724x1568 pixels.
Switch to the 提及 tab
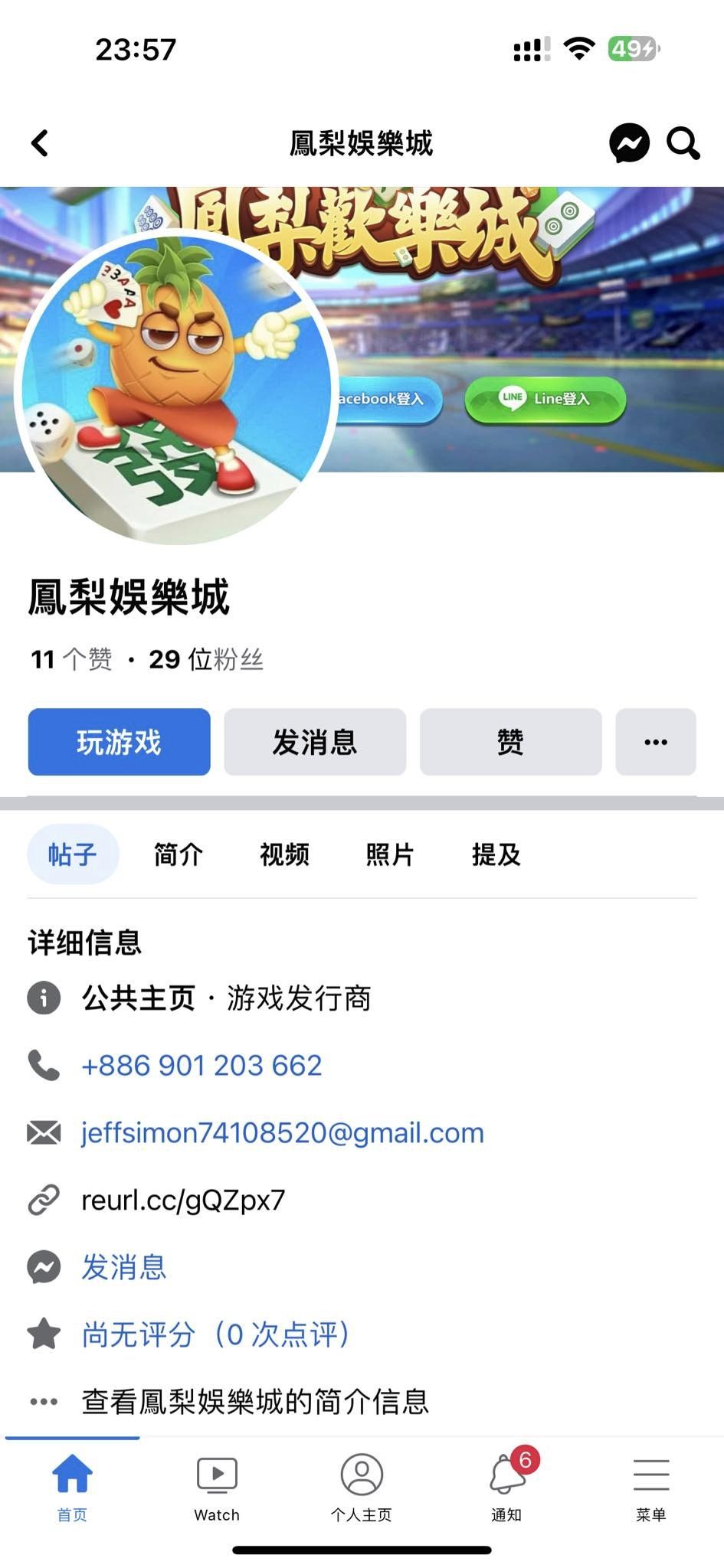[x=496, y=854]
